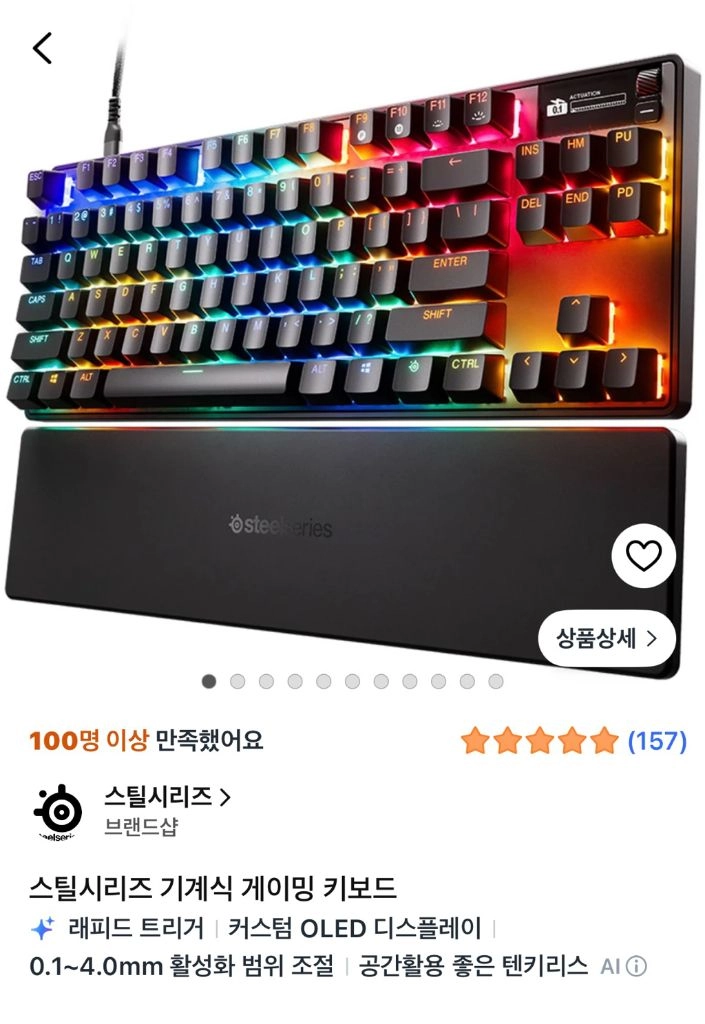View the 157 star rating reviews
This screenshot has width=705, height=1024.
click(x=574, y=741)
